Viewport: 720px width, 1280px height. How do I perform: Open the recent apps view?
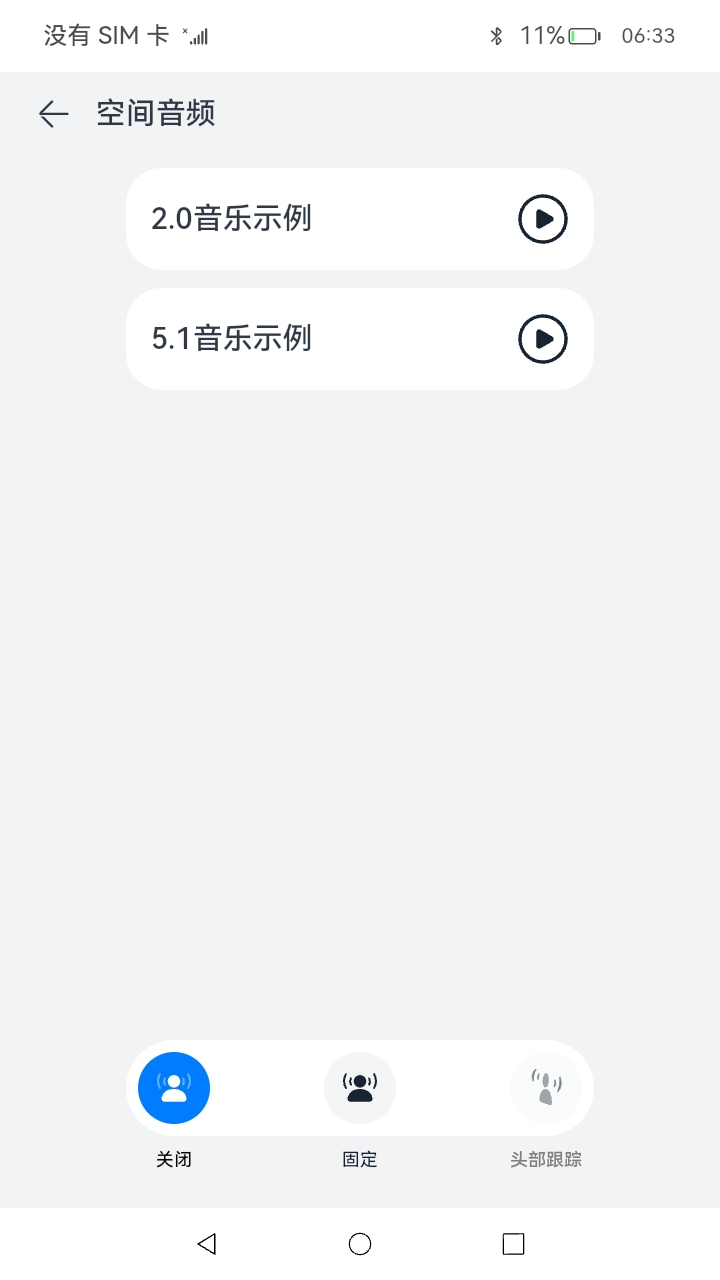click(x=513, y=1244)
